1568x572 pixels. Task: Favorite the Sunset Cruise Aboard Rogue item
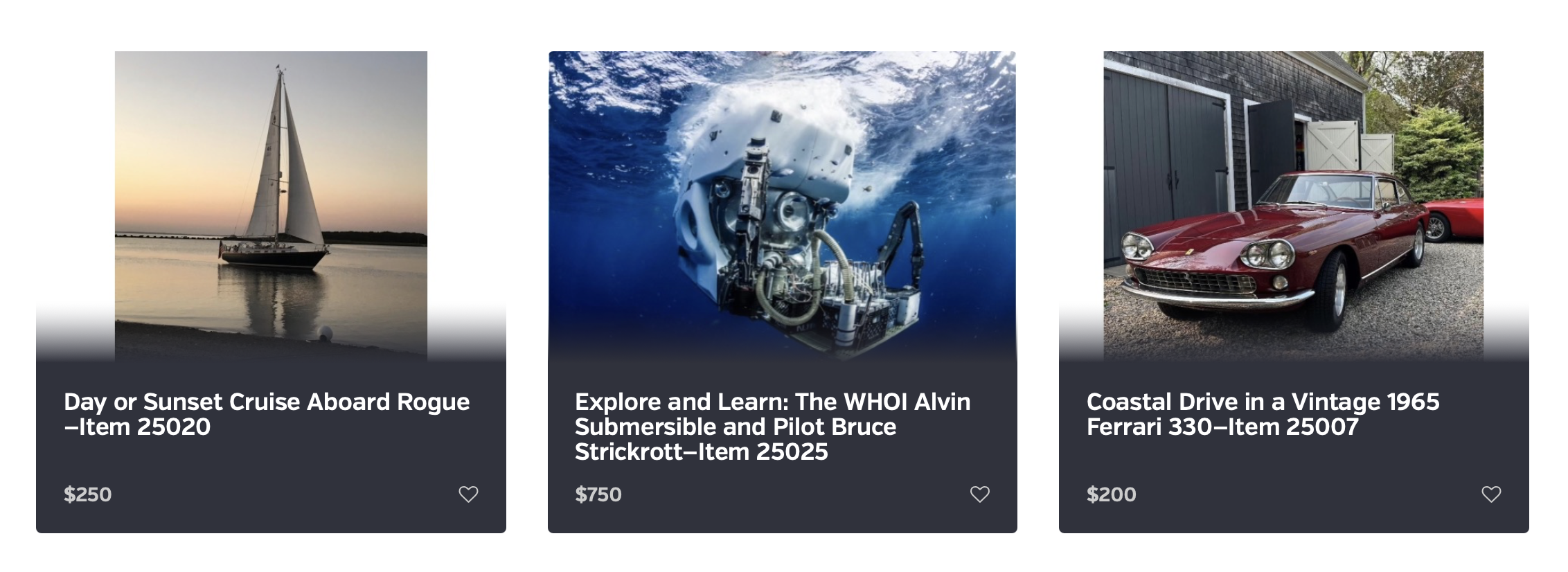[x=468, y=494]
